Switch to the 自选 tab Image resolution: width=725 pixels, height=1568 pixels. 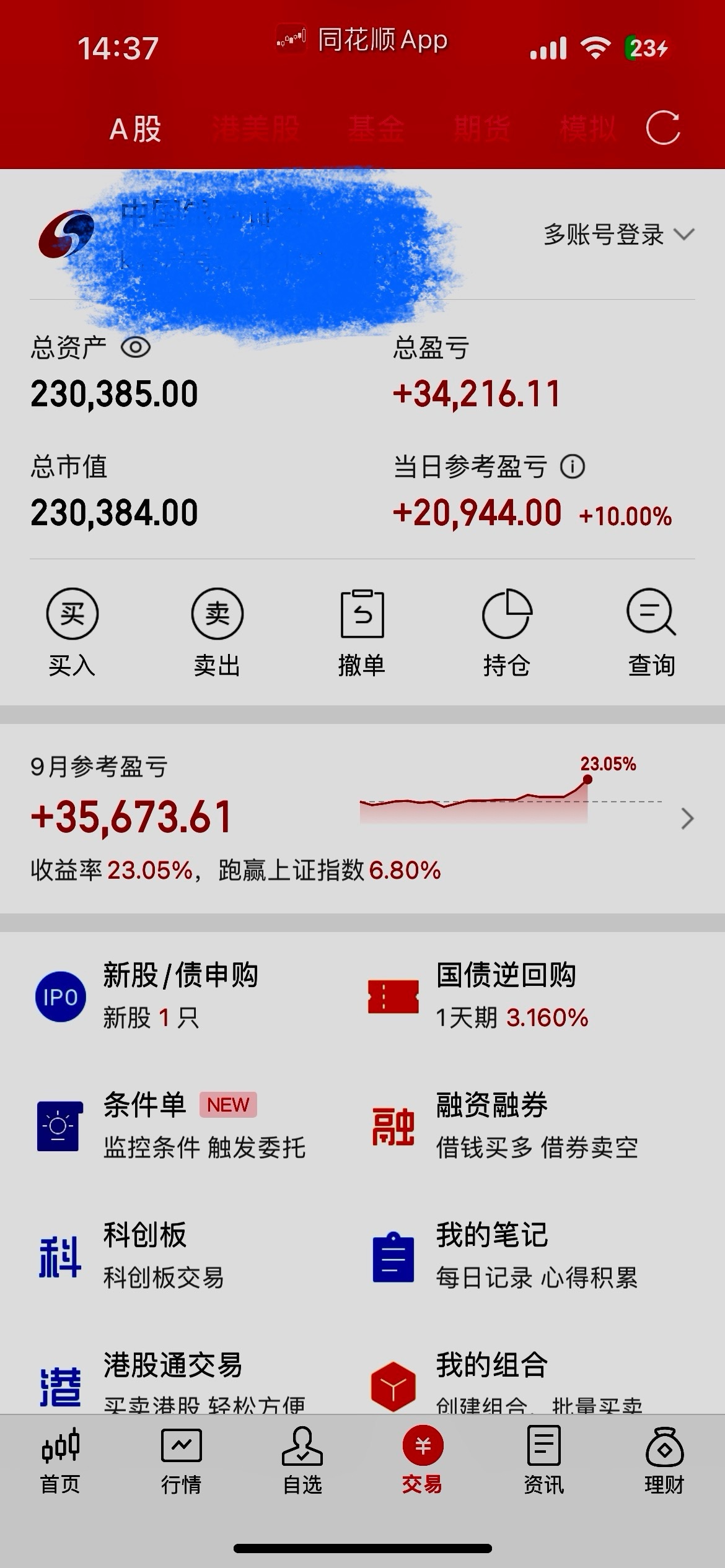(x=302, y=1461)
